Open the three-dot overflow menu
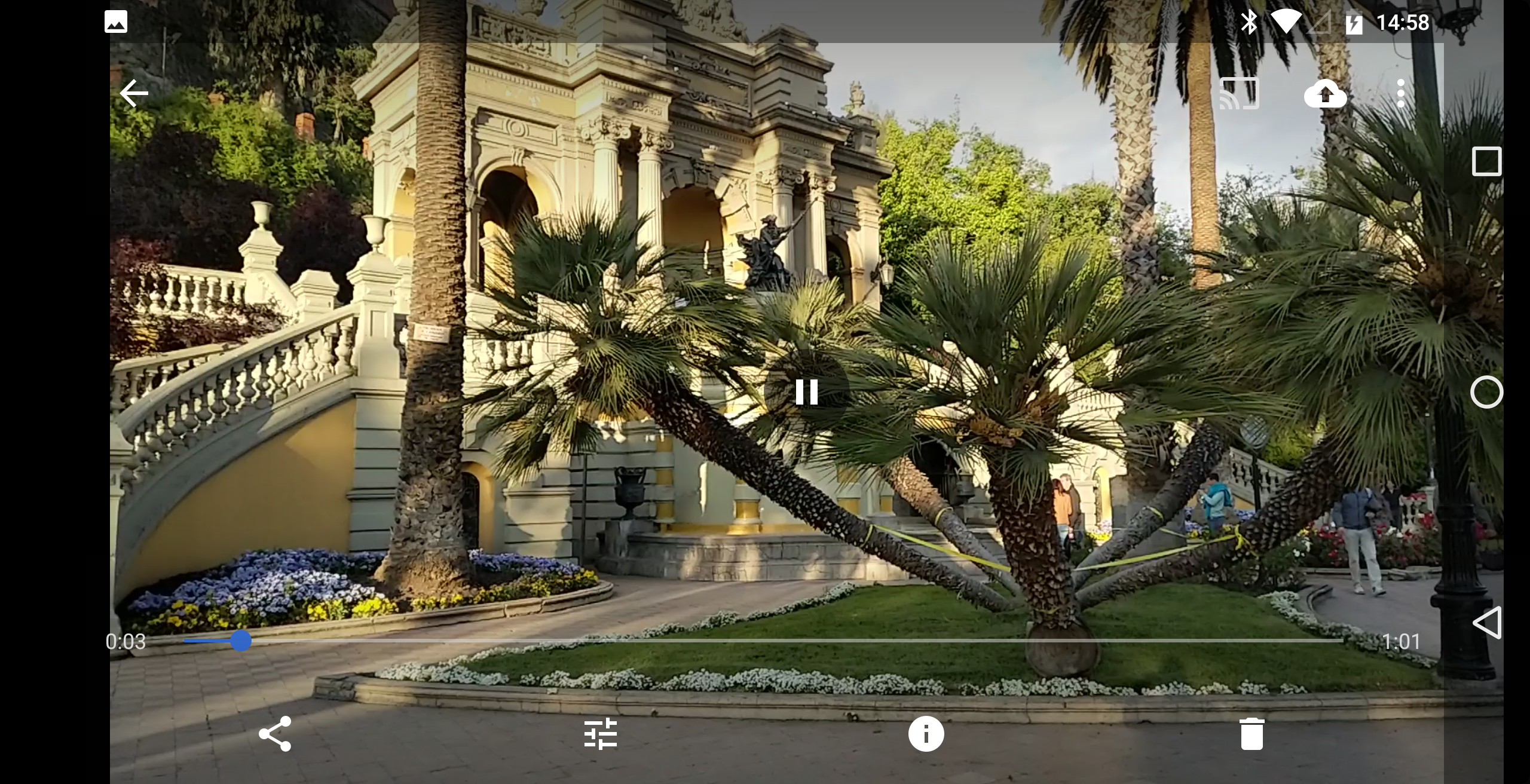Viewport: 1530px width, 784px height. coord(1400,93)
